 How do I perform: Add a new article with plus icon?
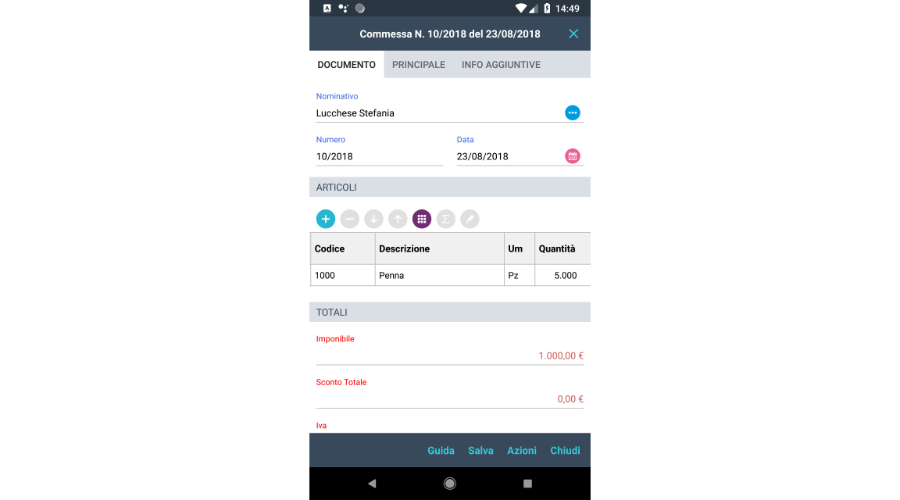point(325,218)
